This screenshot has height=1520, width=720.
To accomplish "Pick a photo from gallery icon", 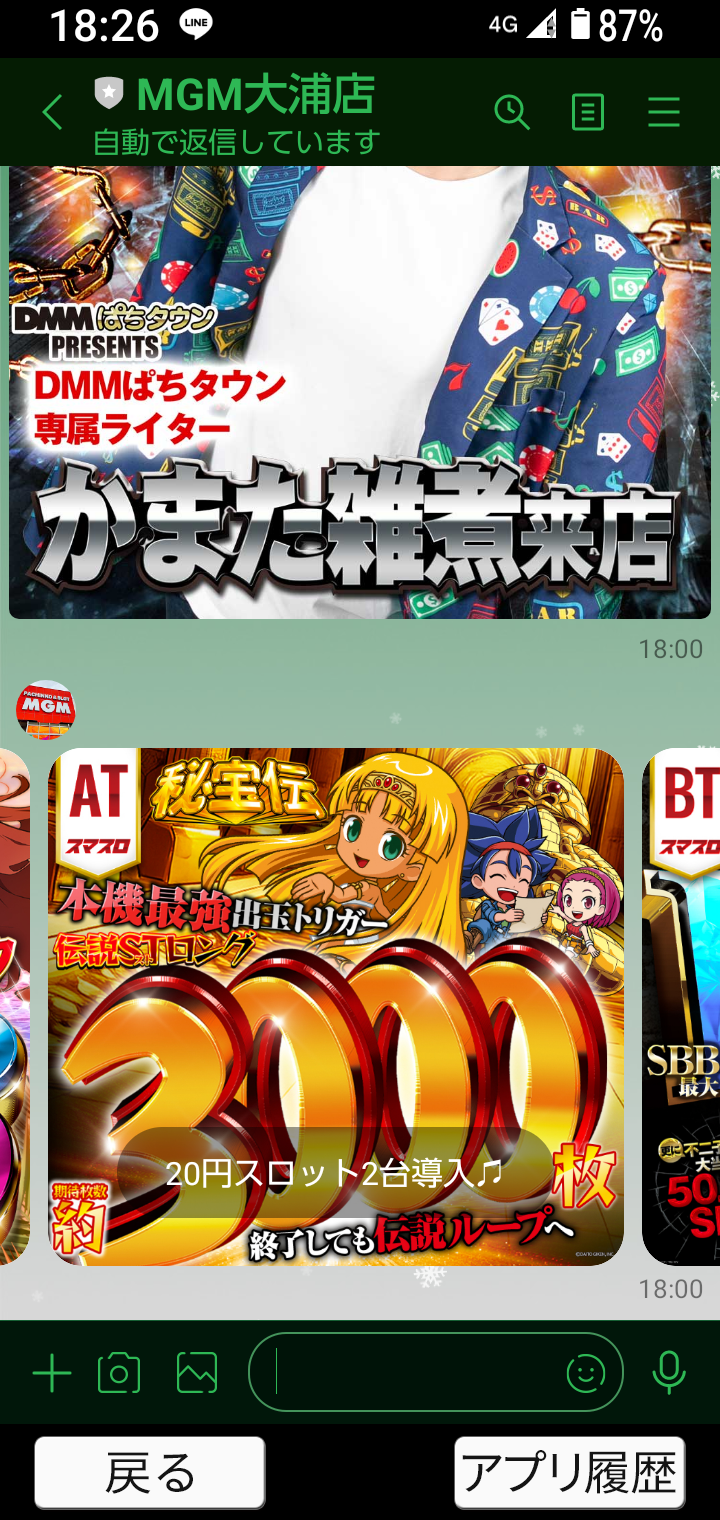I will point(197,1374).
